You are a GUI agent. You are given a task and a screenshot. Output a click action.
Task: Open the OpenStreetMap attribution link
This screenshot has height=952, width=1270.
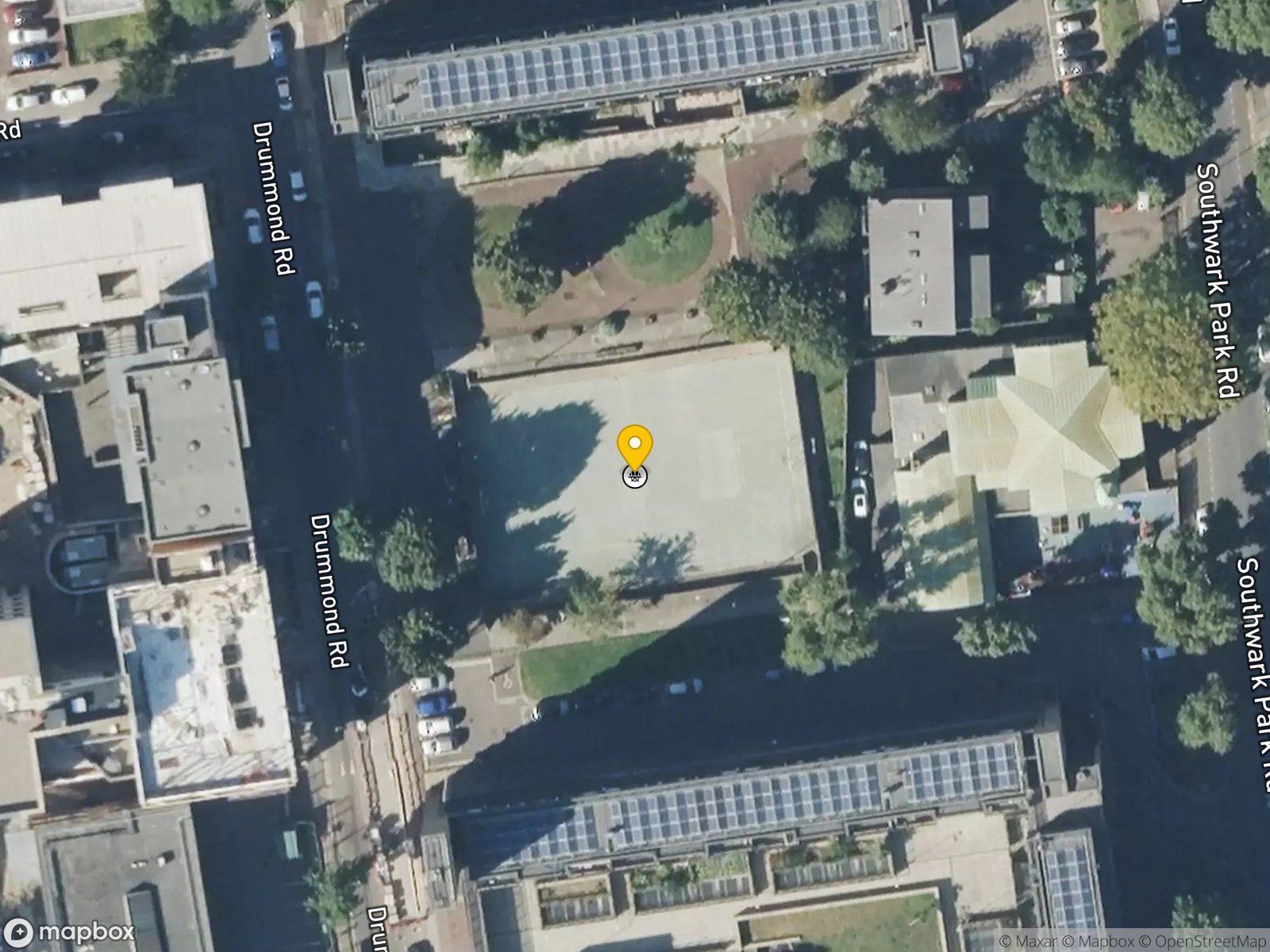pyautogui.click(x=1201, y=941)
